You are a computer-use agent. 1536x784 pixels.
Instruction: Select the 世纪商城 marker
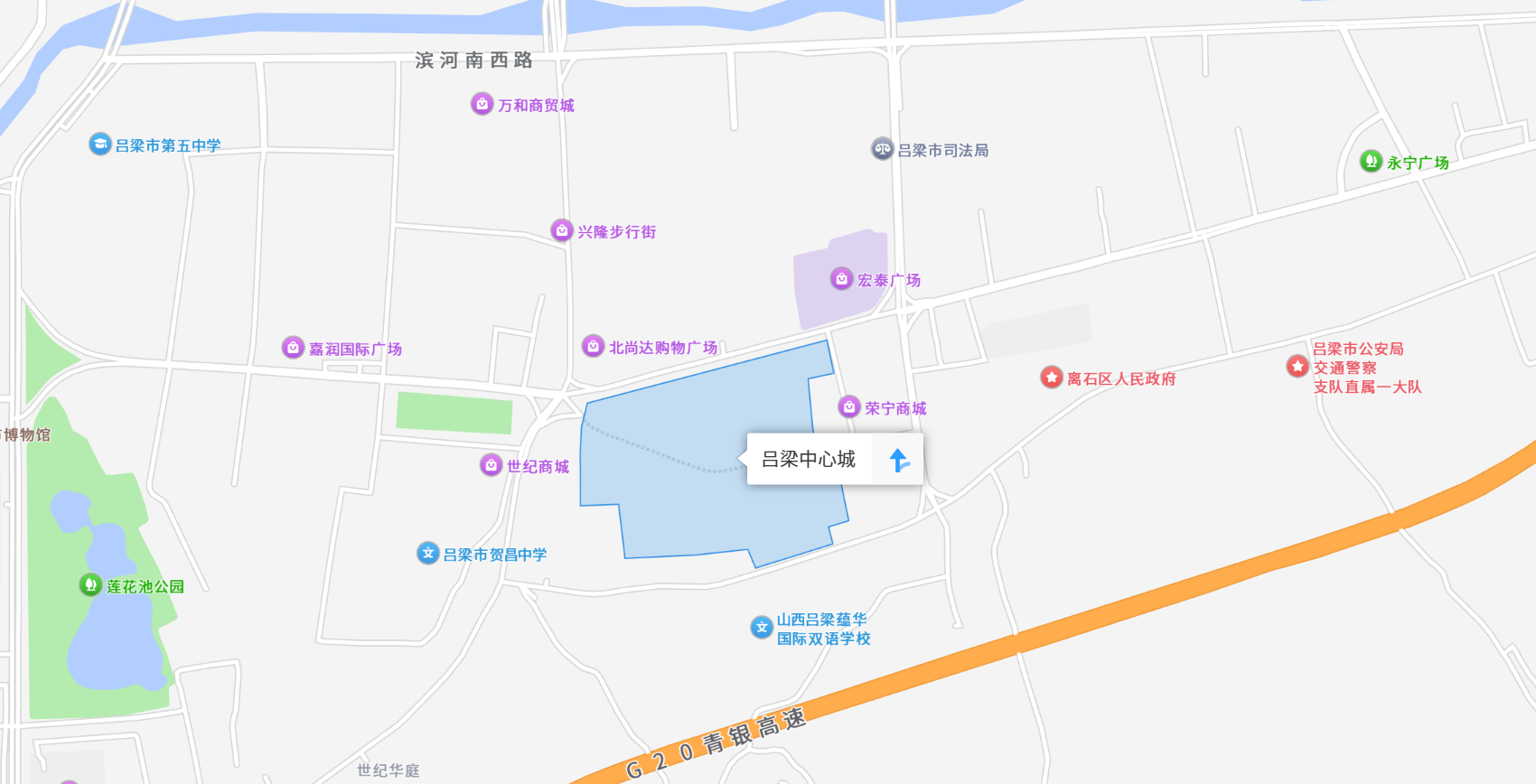pos(491,465)
